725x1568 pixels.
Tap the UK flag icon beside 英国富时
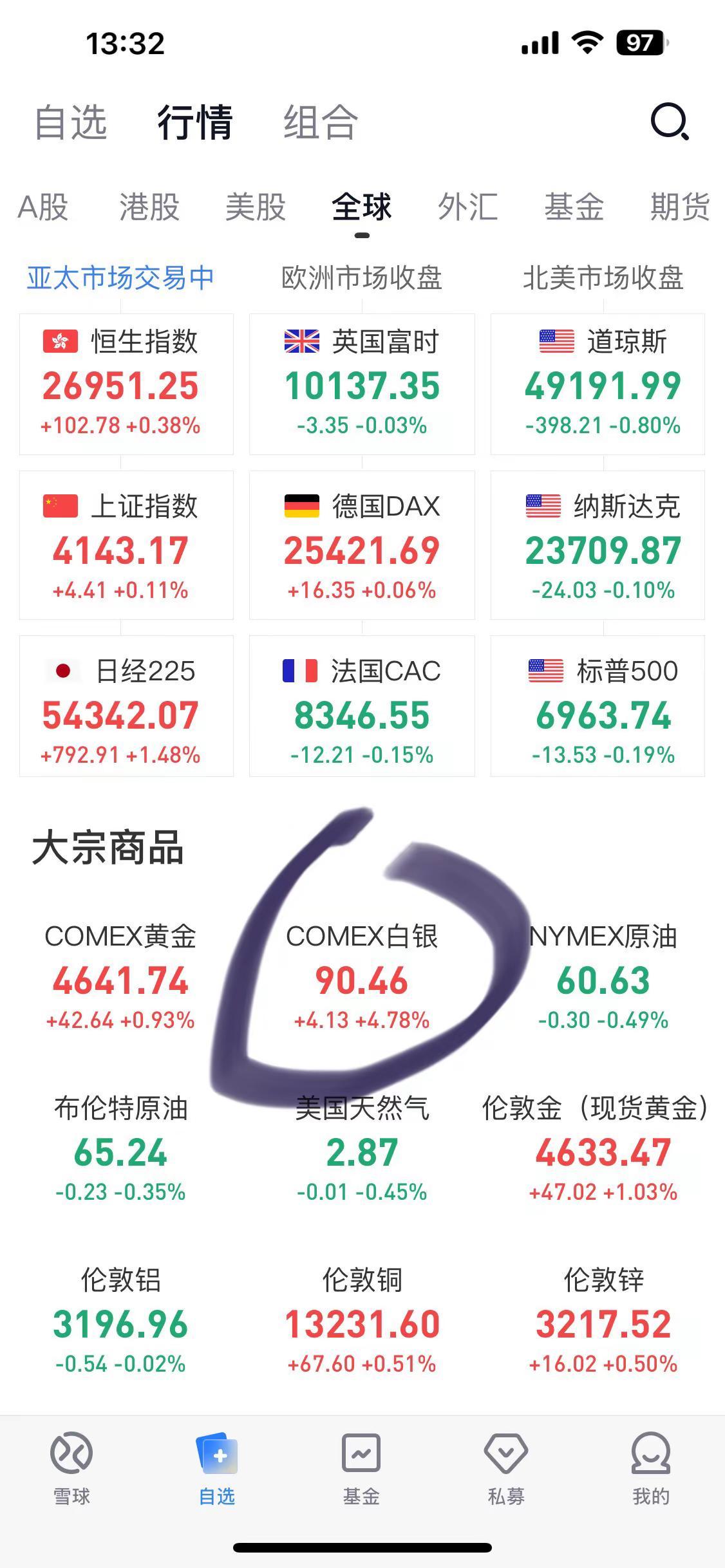[x=303, y=343]
